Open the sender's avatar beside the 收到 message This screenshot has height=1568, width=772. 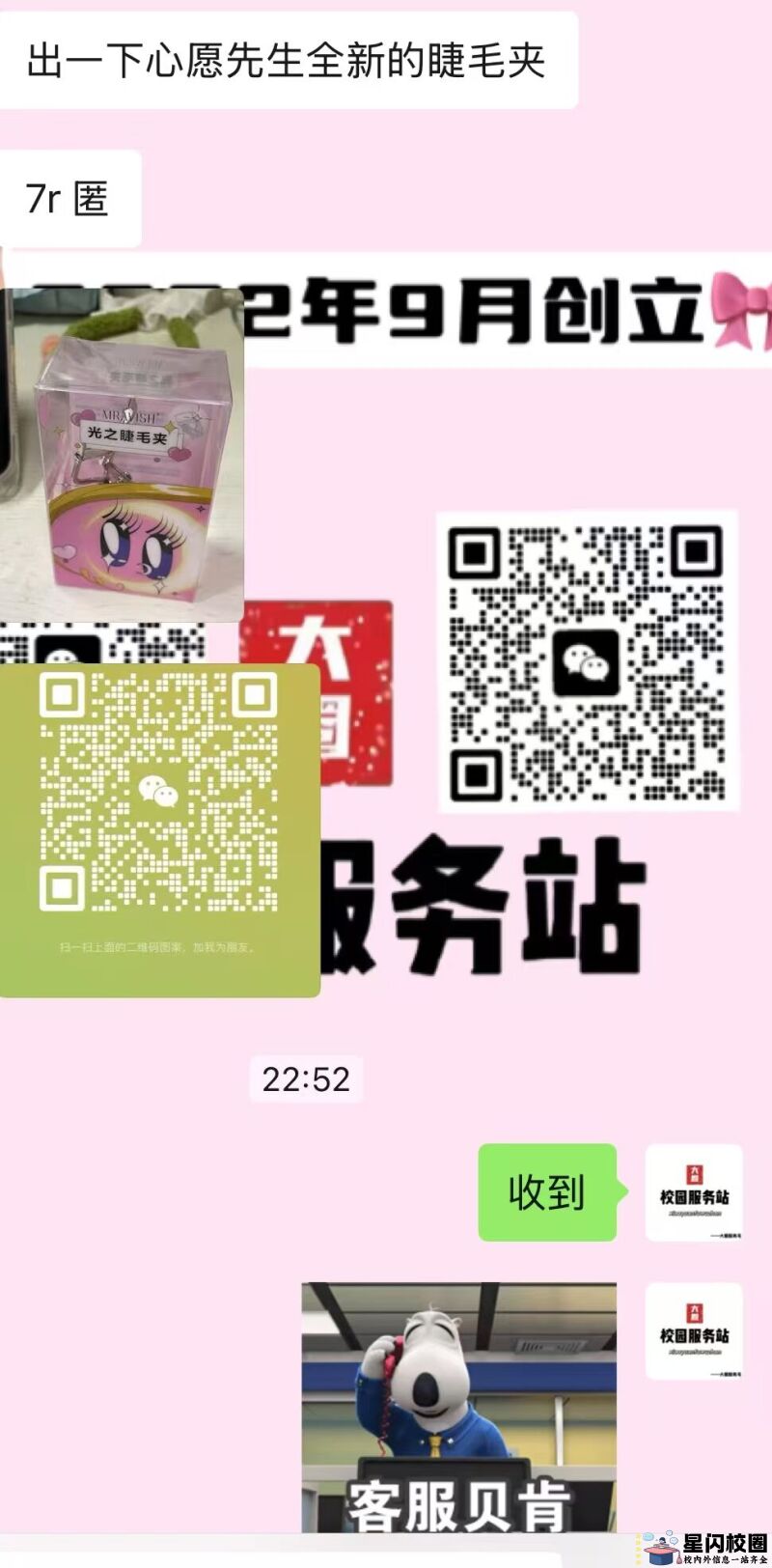click(694, 1192)
